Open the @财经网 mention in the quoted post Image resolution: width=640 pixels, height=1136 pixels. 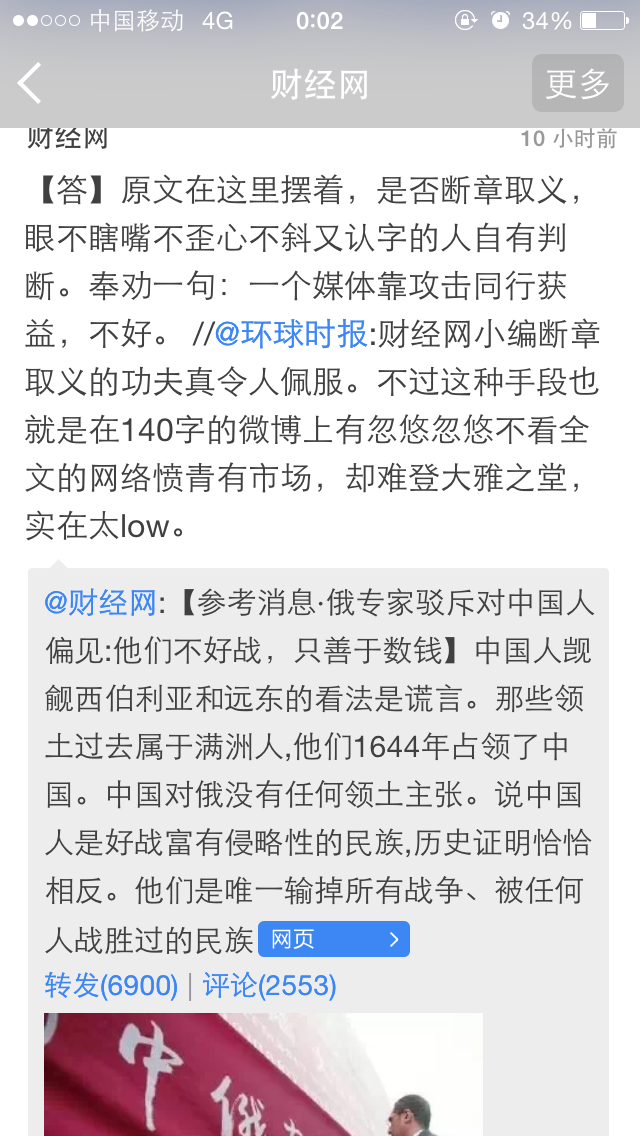click(x=100, y=602)
